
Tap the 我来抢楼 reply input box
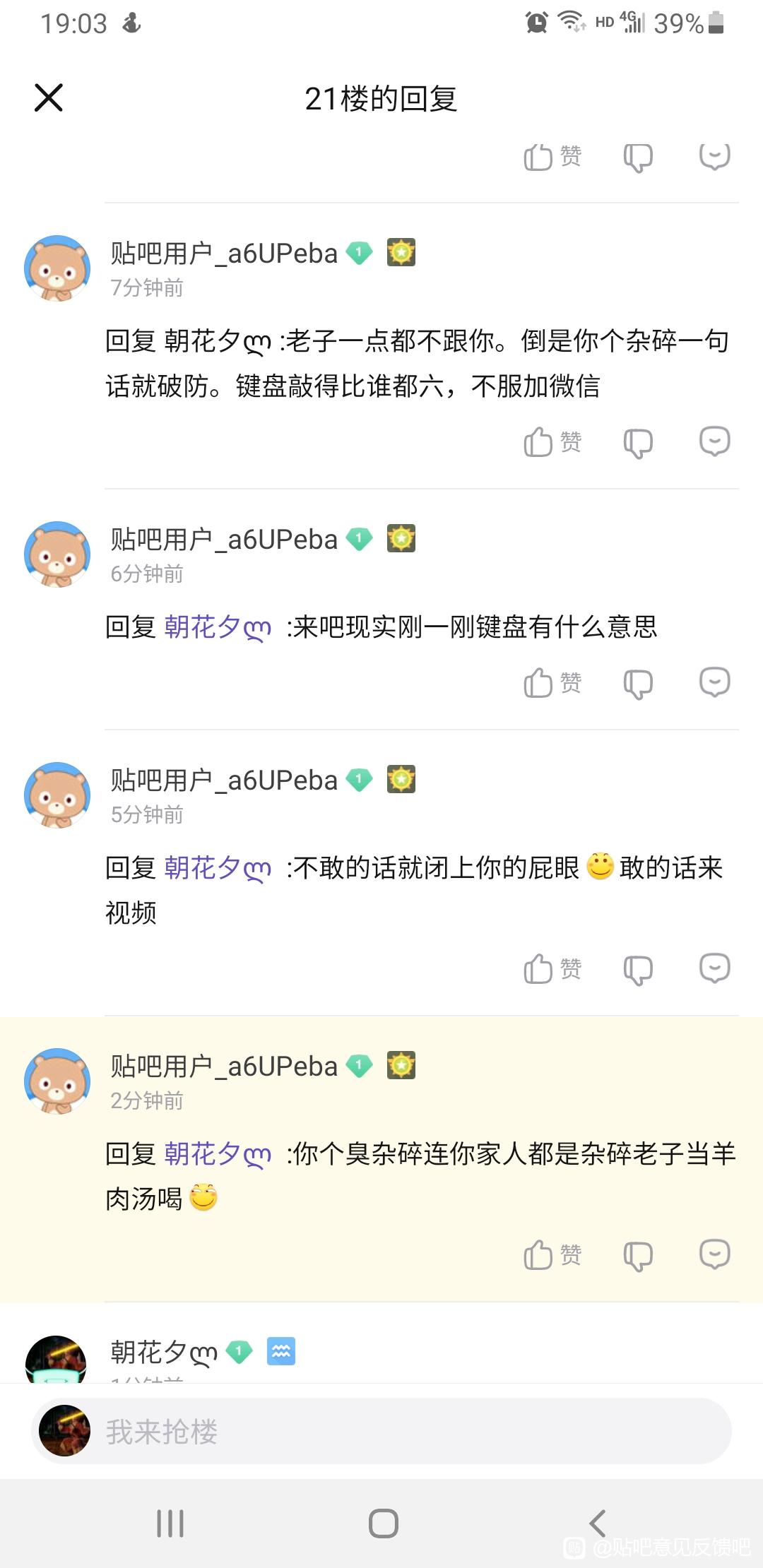[x=410, y=1432]
